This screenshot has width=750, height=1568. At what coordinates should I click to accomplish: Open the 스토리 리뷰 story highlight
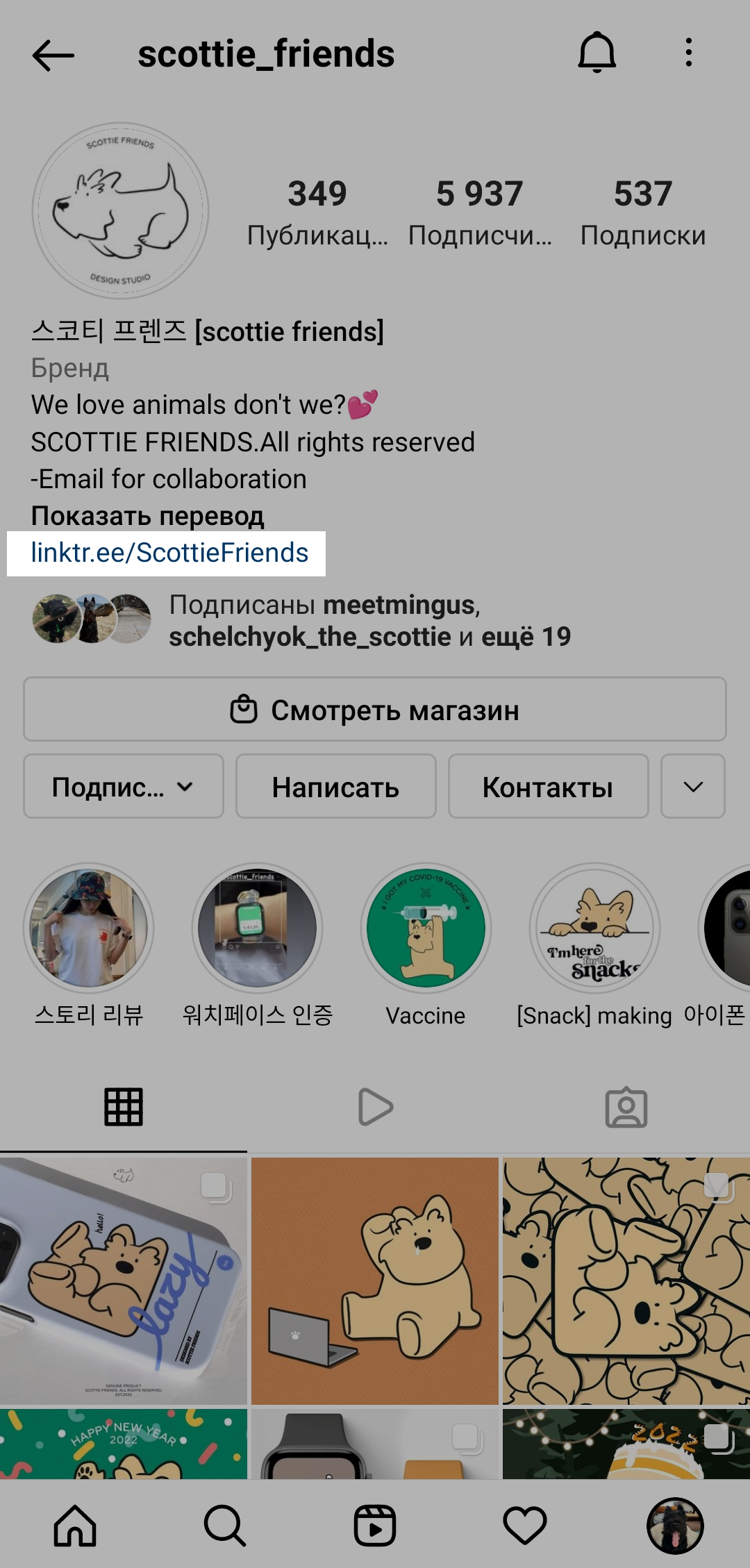(89, 928)
